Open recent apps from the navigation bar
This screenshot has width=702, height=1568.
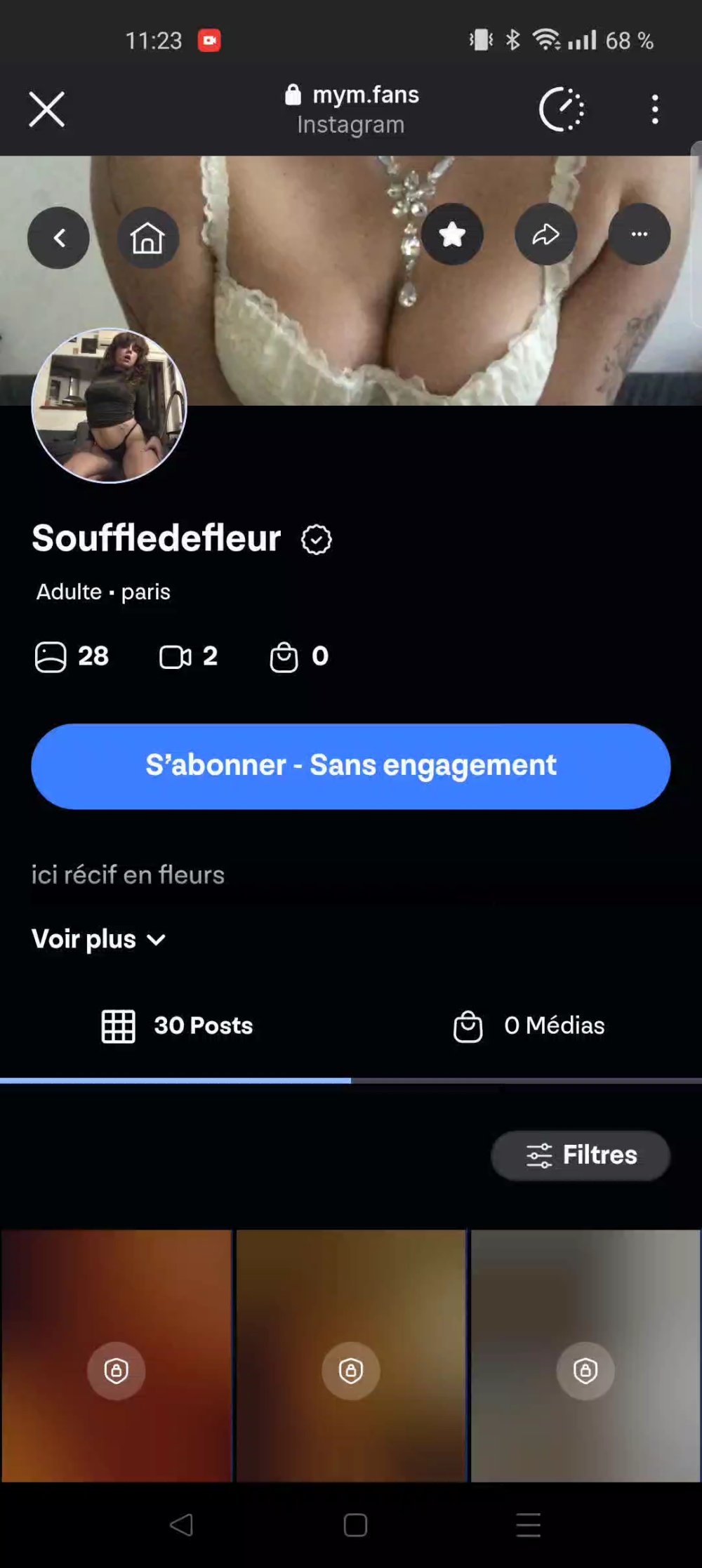coord(528,1524)
